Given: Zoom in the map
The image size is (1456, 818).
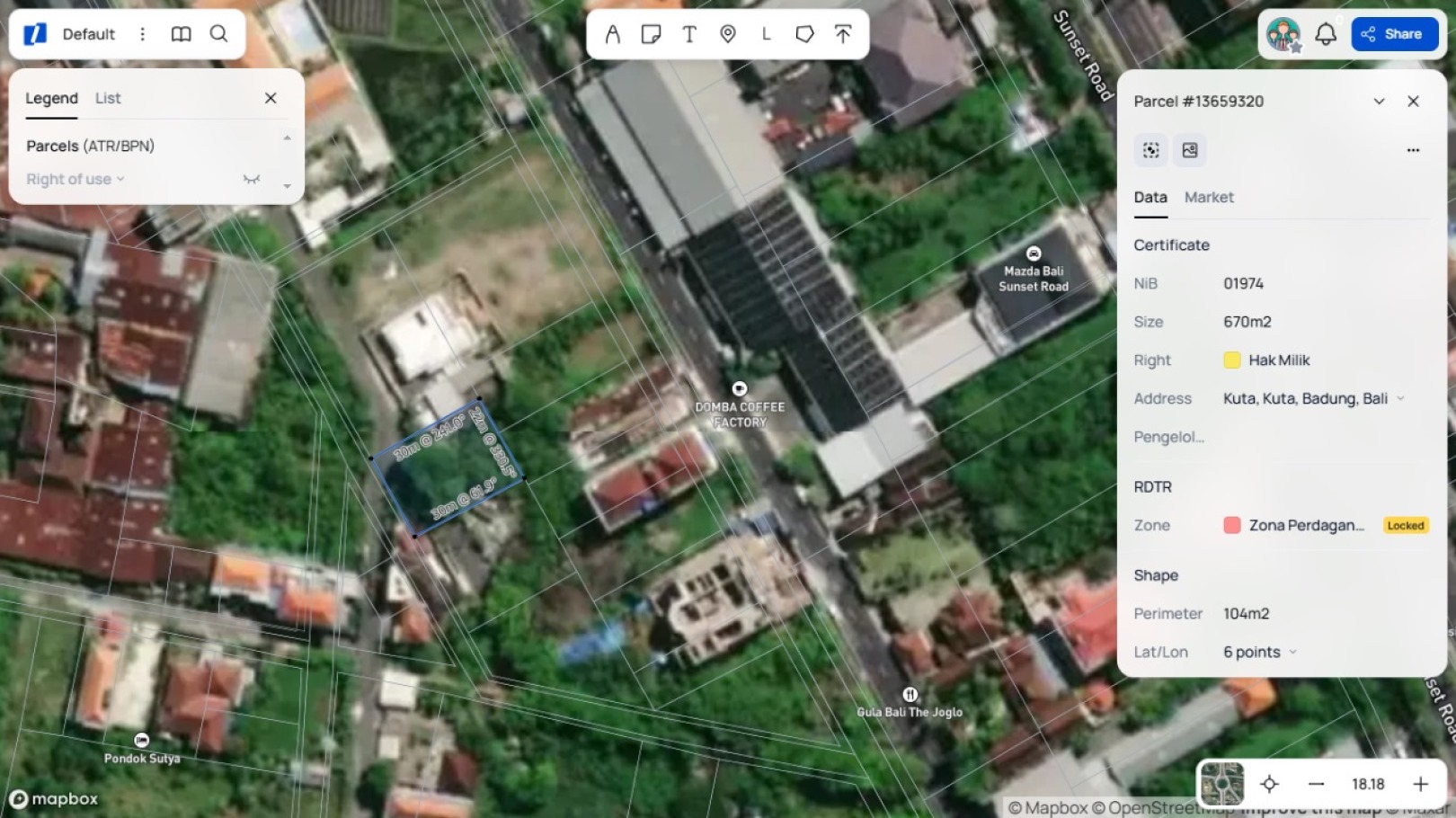Looking at the screenshot, I should coord(1420,784).
